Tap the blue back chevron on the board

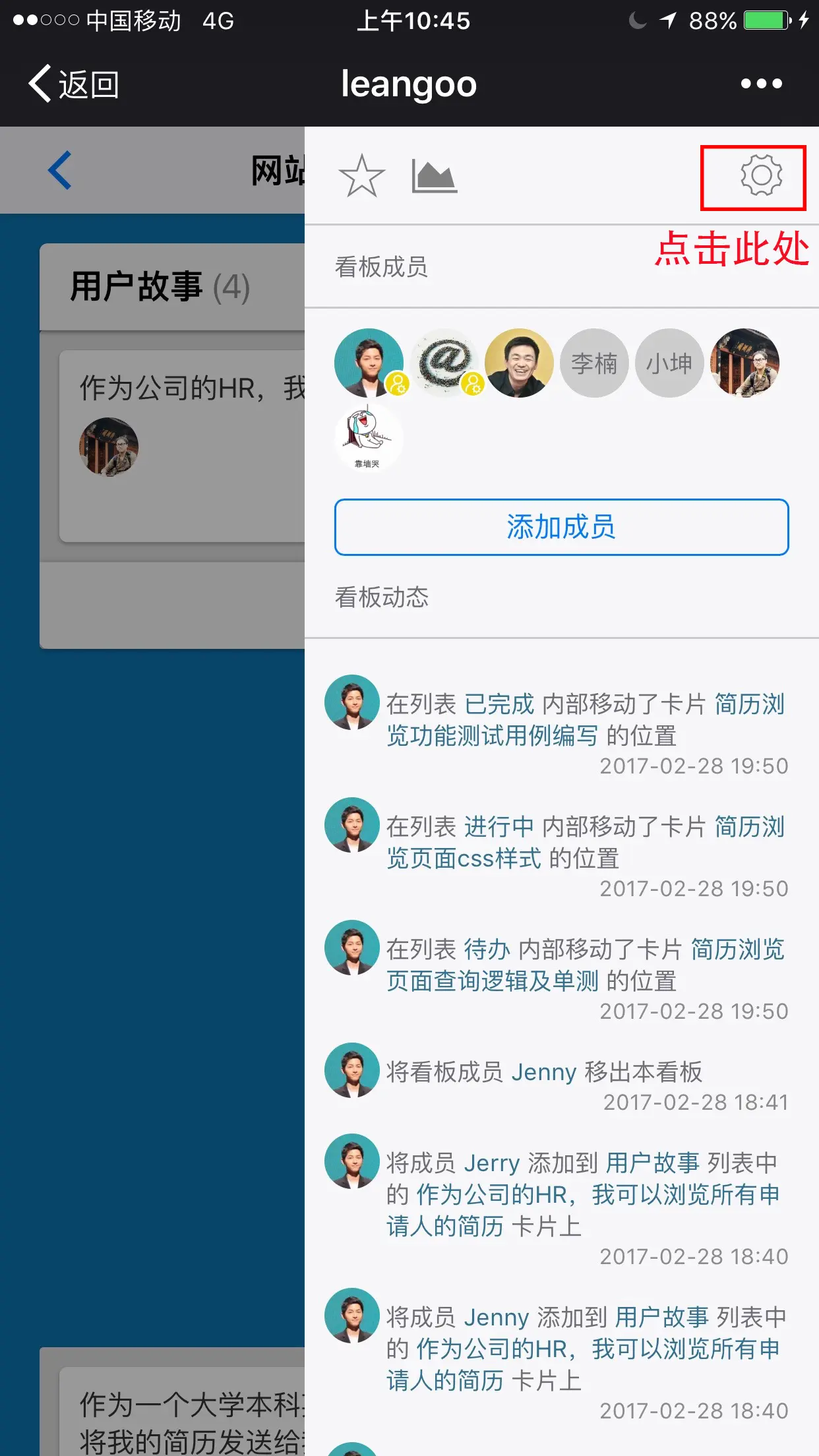(x=59, y=170)
